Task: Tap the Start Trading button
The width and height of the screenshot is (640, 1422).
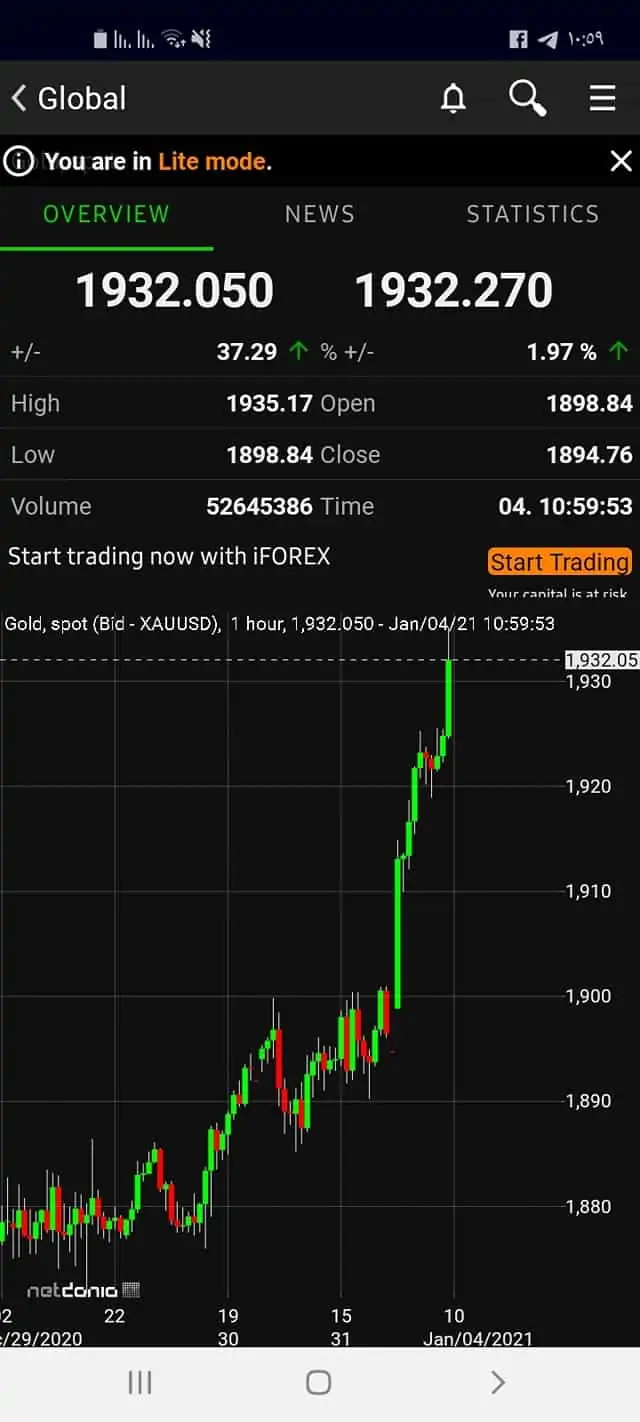Action: pyautogui.click(x=560, y=562)
